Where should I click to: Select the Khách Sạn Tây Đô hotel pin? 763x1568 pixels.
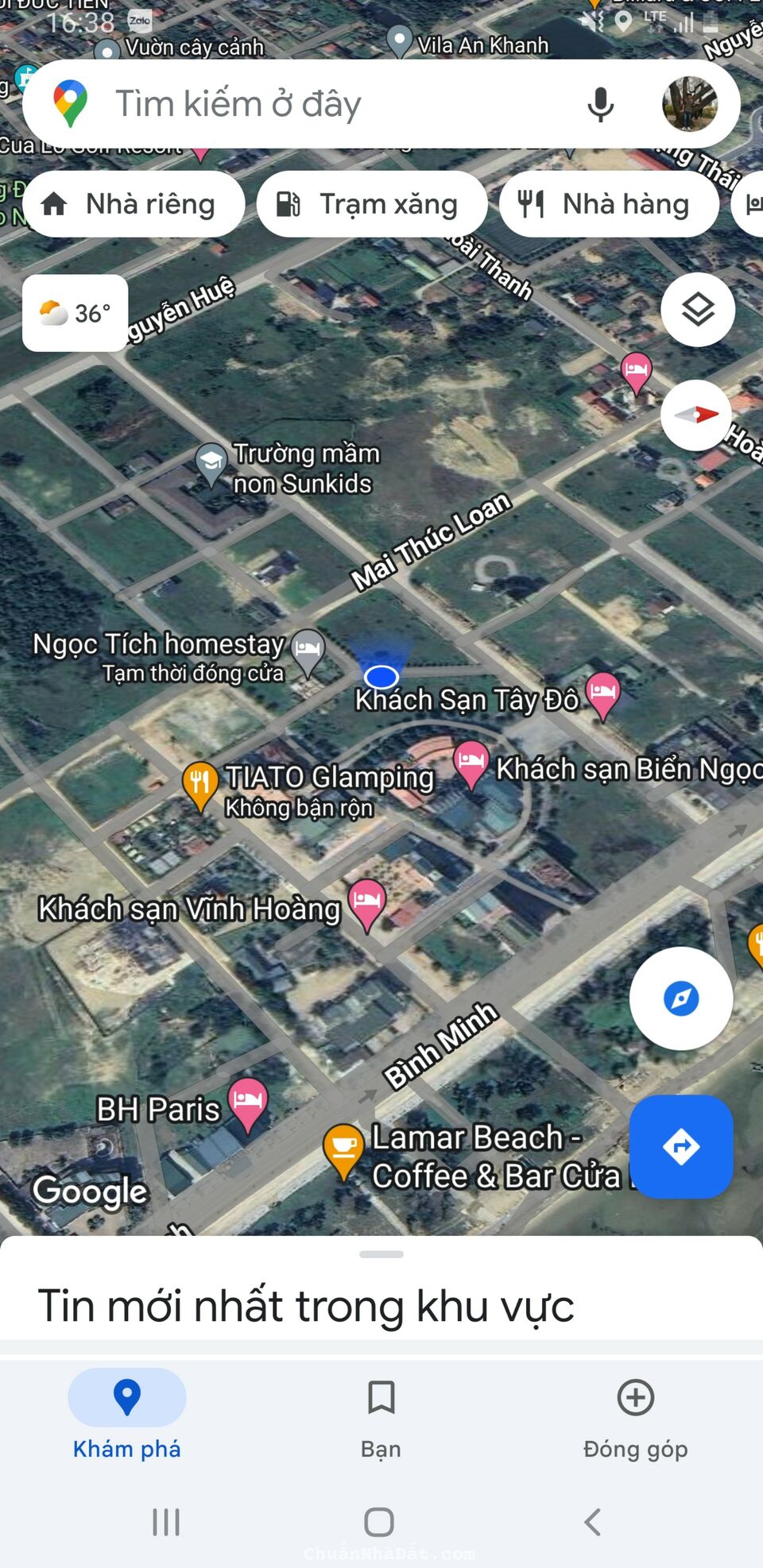click(x=602, y=695)
